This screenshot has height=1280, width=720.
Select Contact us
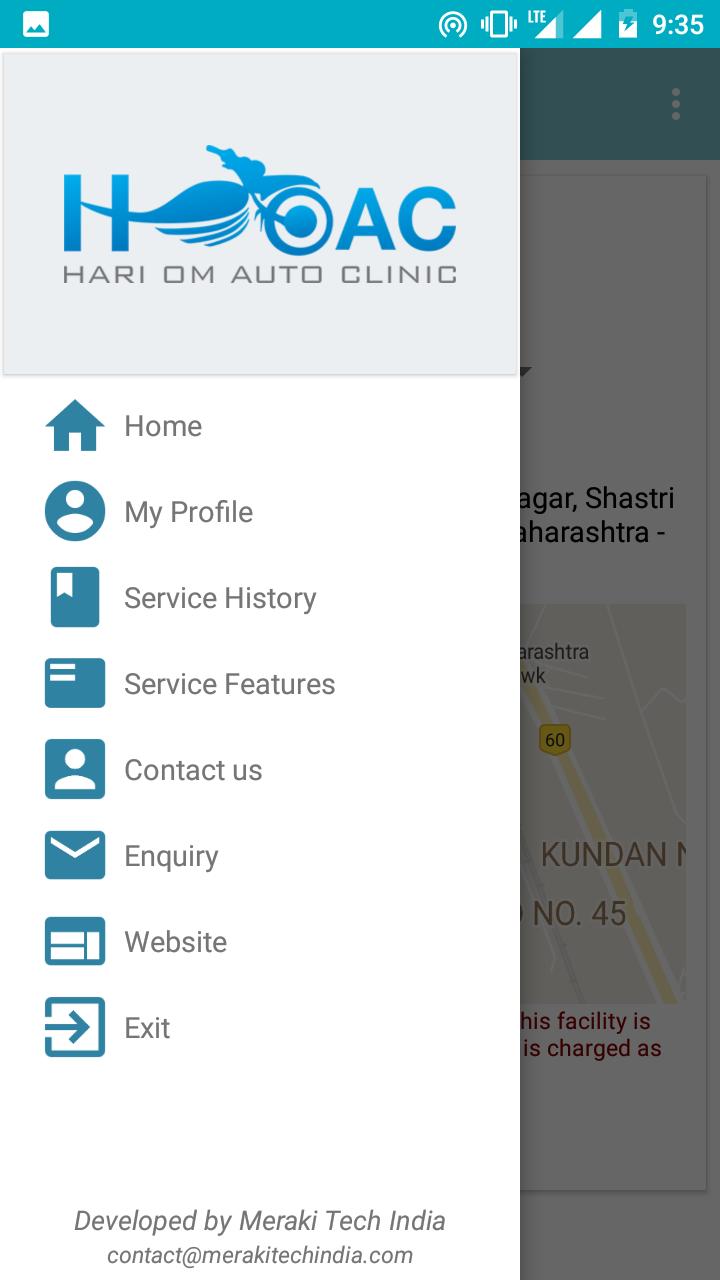tap(193, 770)
